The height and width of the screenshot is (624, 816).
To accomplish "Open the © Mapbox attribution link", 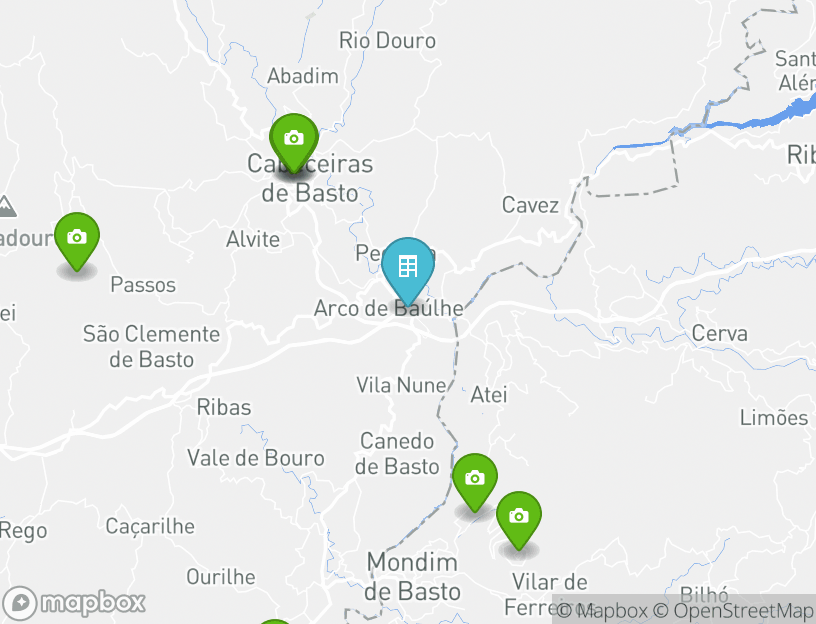I will [x=601, y=610].
